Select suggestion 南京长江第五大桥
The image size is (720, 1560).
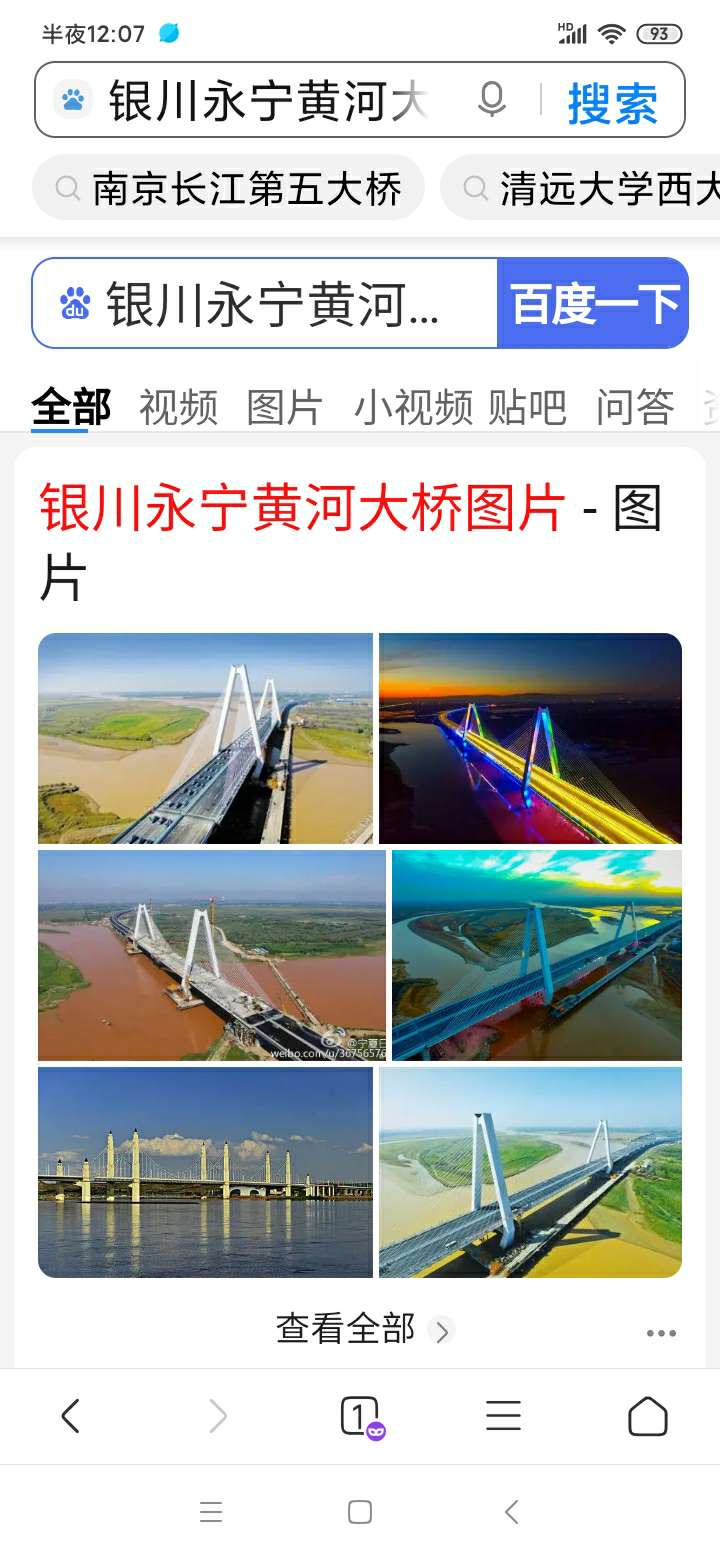click(x=229, y=188)
